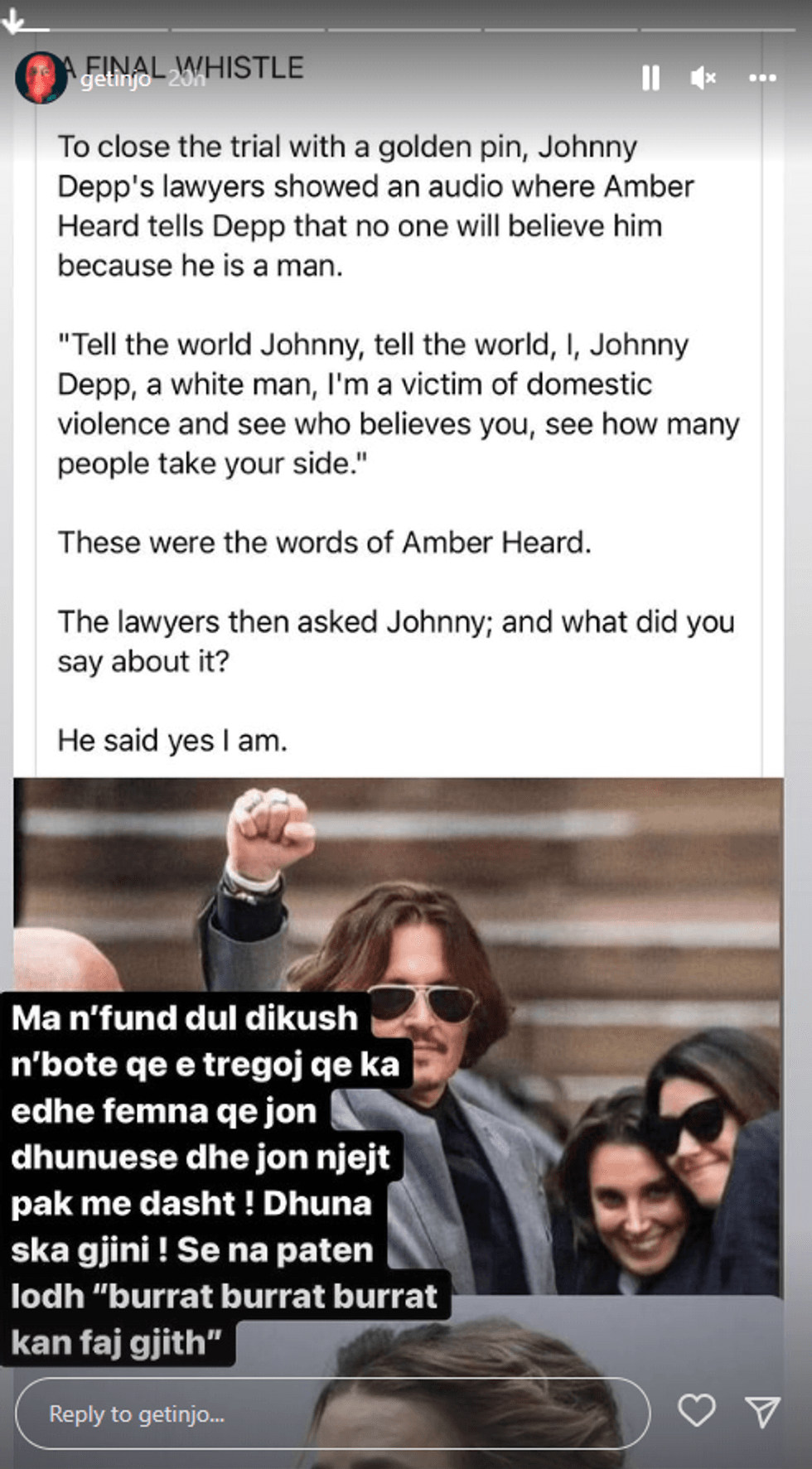Open the getinjo username link
Viewport: 812px width, 1469px height.
(x=115, y=79)
